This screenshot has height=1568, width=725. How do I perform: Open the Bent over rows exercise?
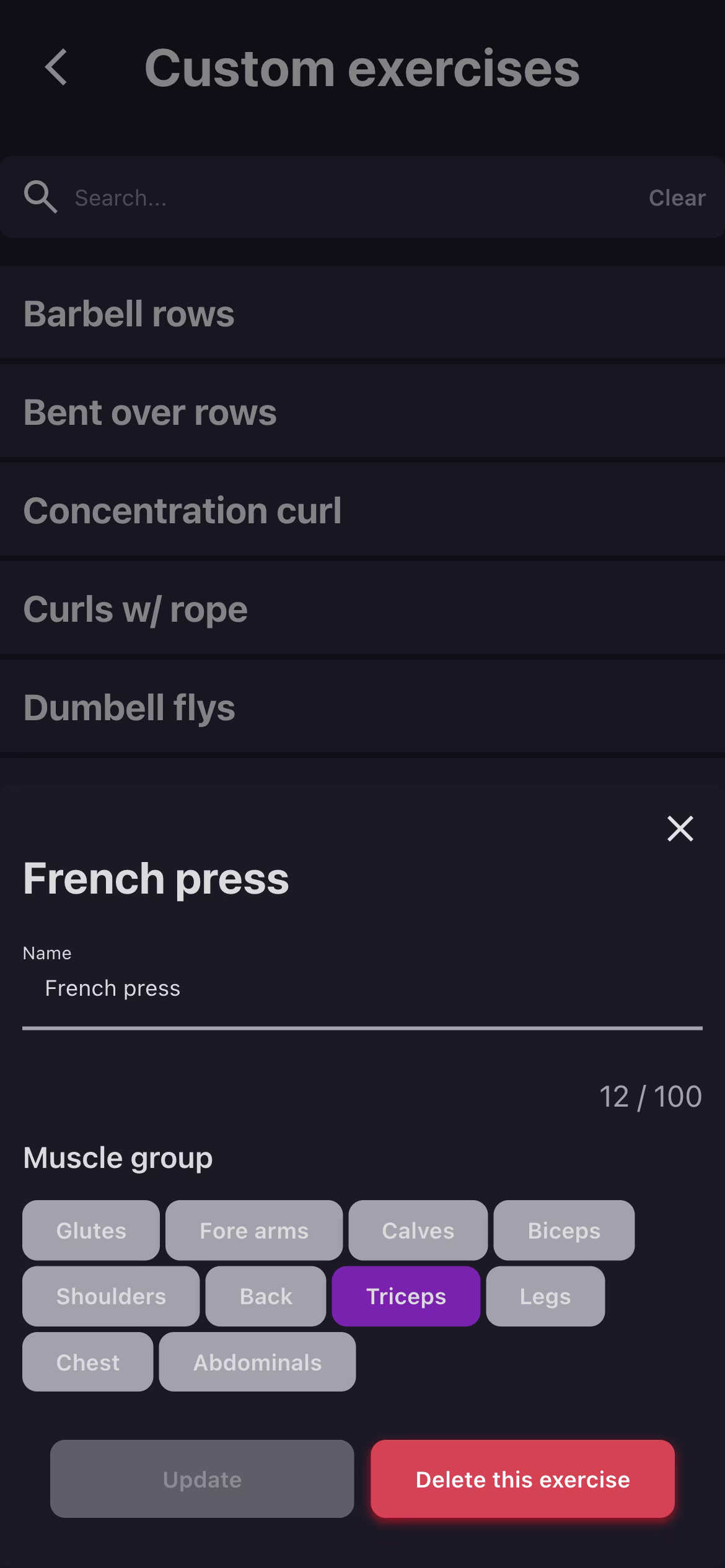pos(362,412)
